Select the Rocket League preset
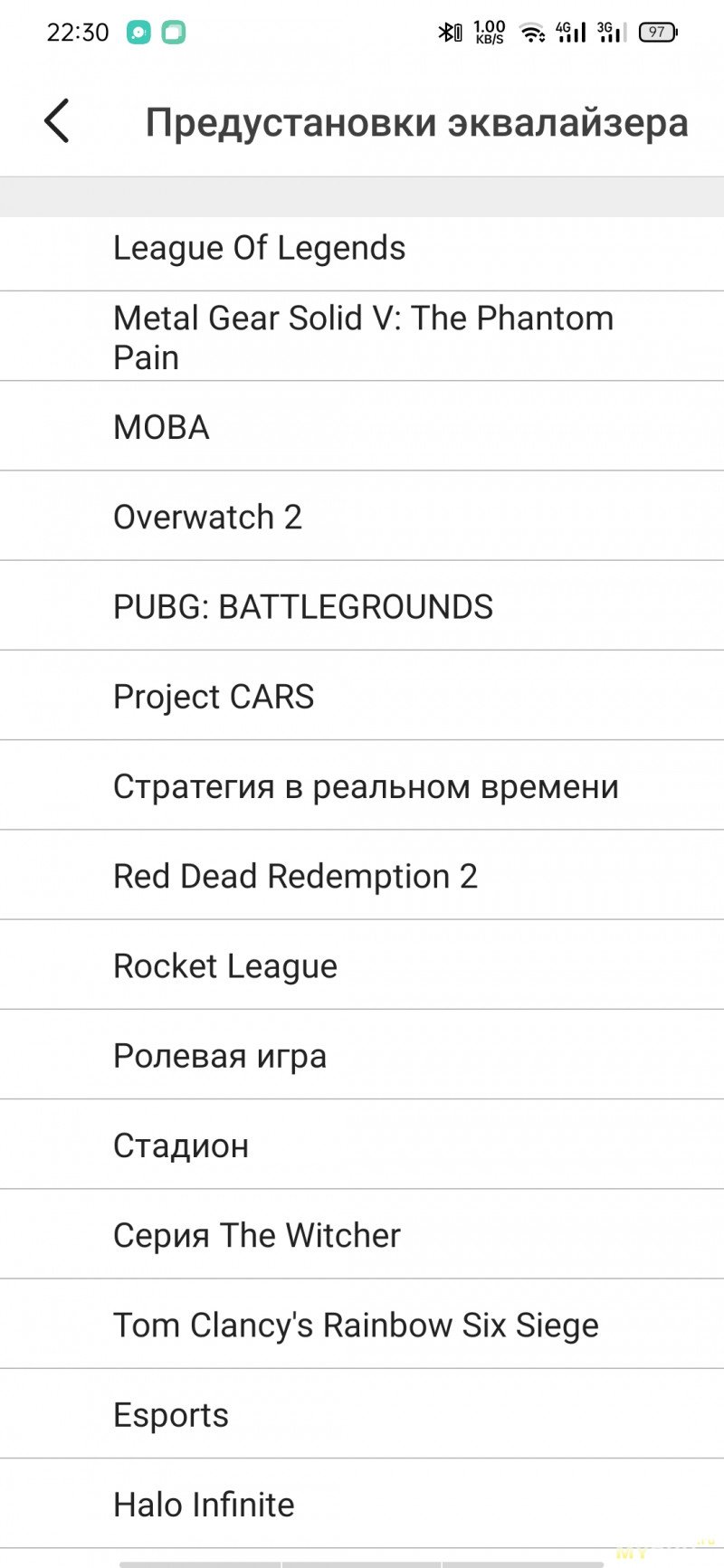Screen dimensions: 724x1568 [x=225, y=966]
